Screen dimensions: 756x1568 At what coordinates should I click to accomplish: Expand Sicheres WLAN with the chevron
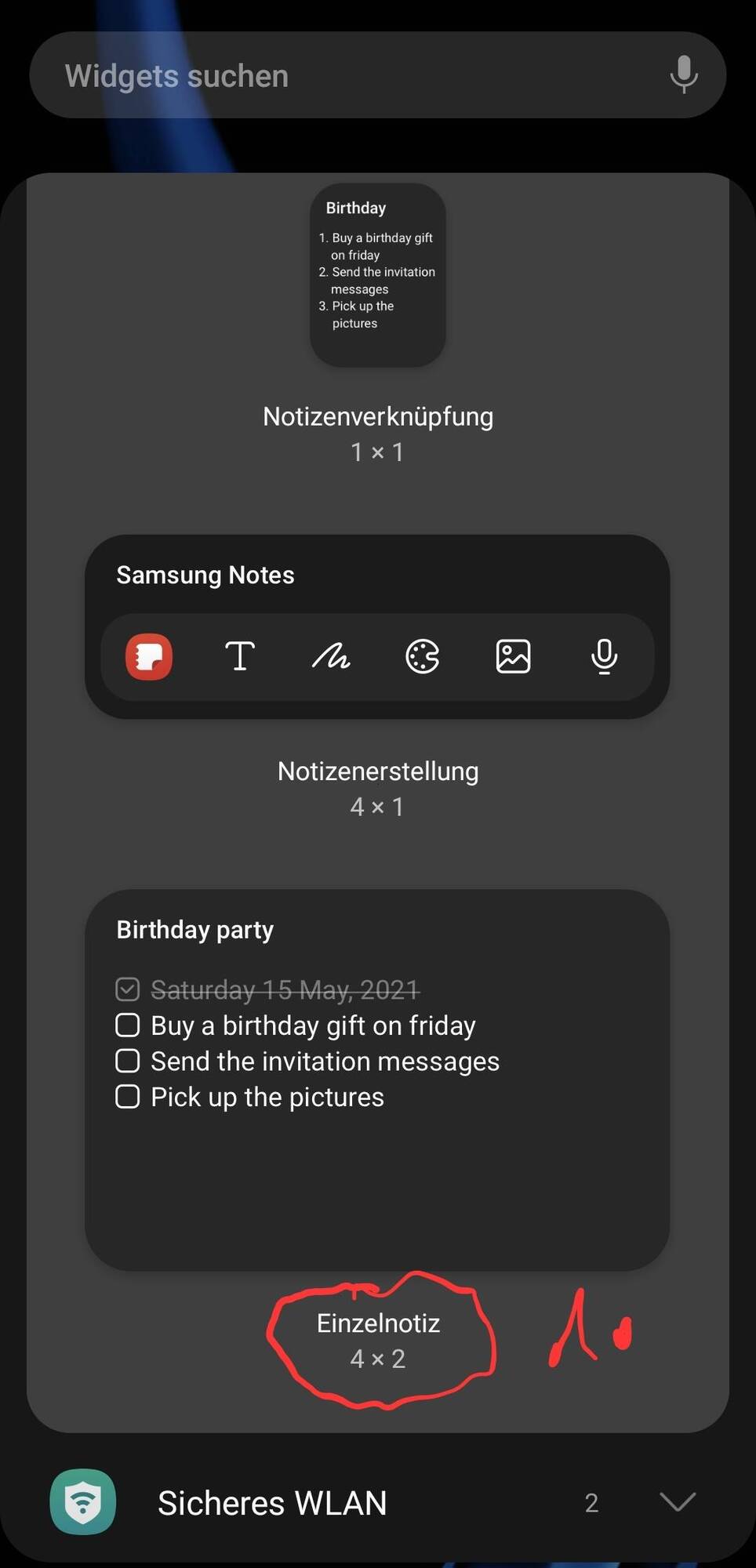click(x=678, y=1501)
